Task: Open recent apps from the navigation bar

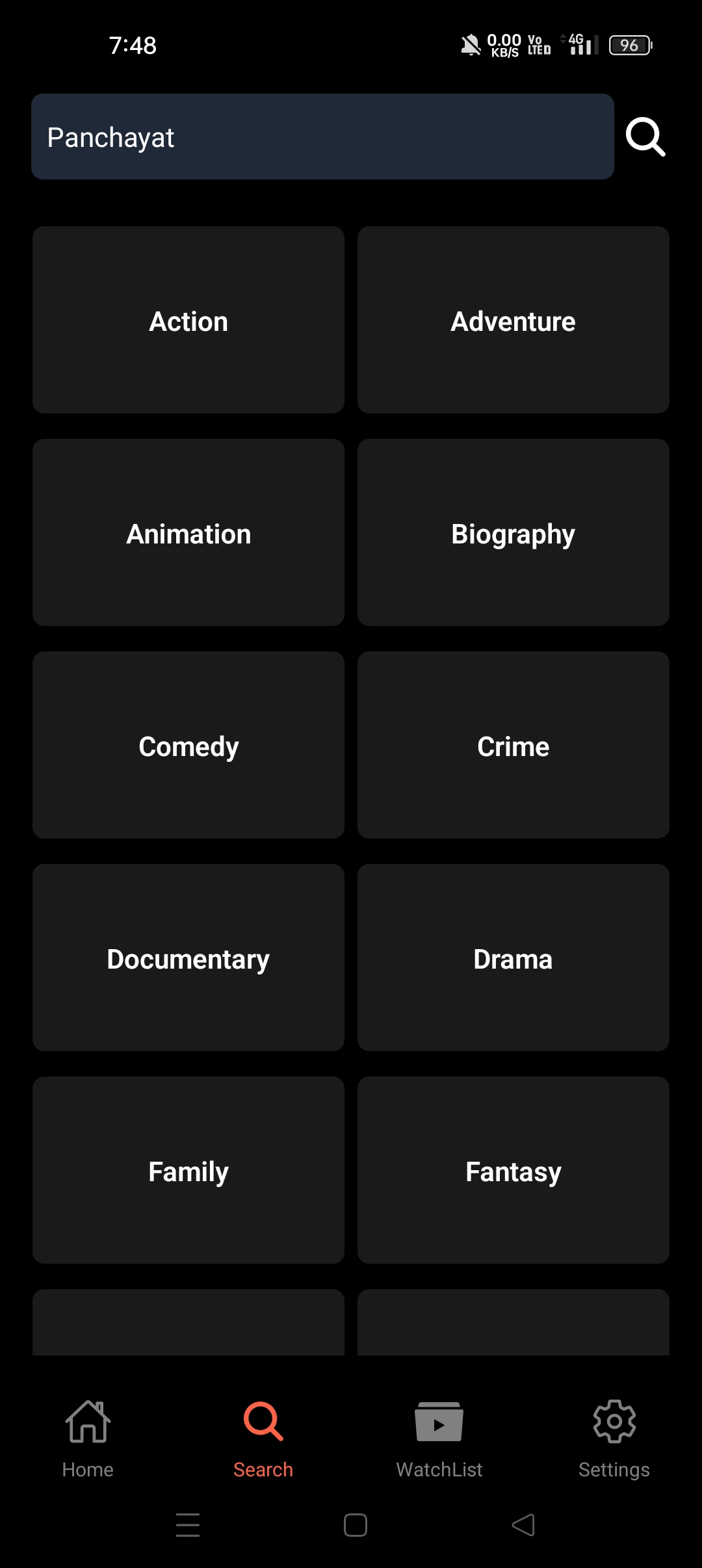Action: (x=188, y=1525)
